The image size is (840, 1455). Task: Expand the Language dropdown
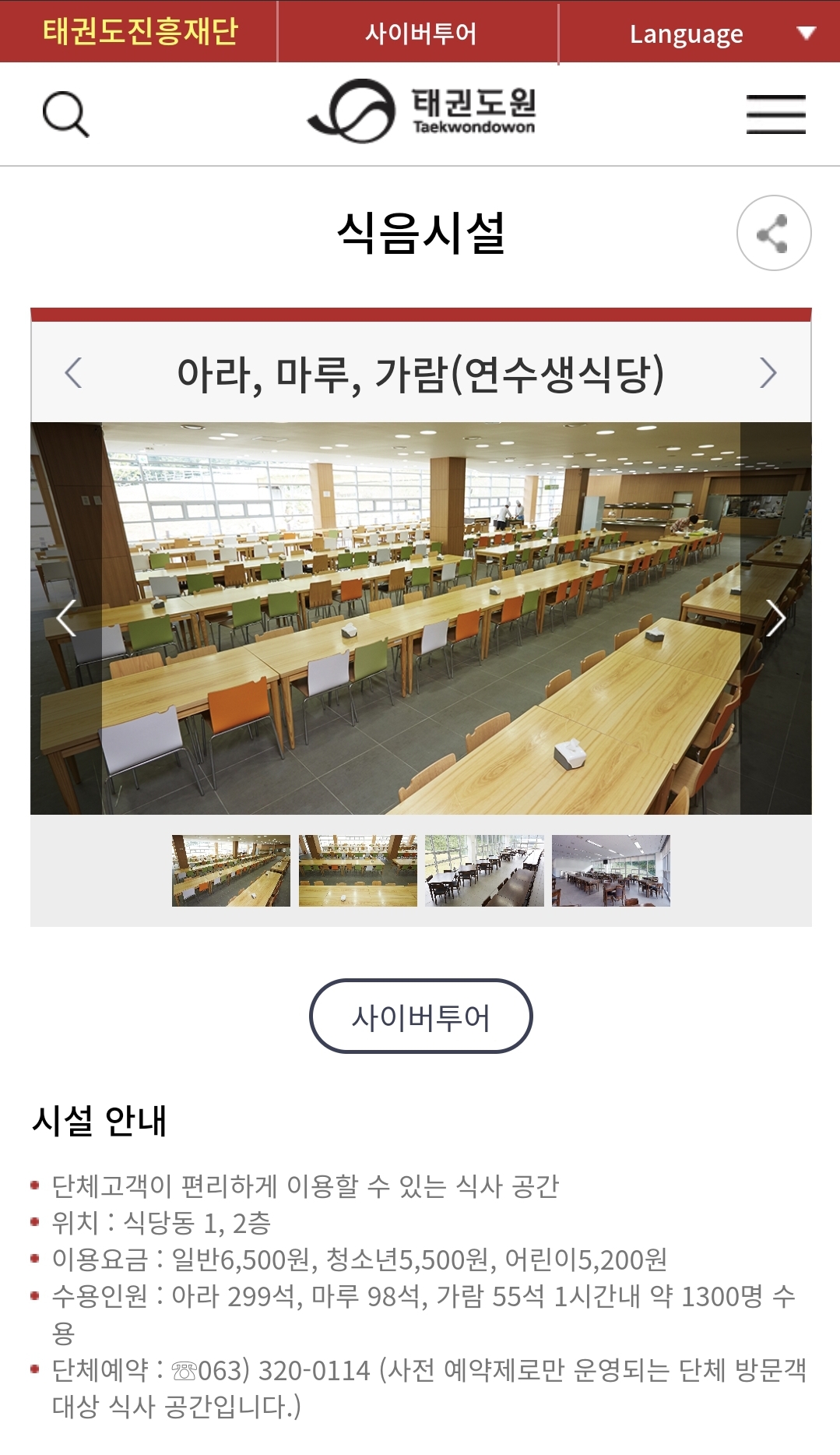(x=698, y=33)
